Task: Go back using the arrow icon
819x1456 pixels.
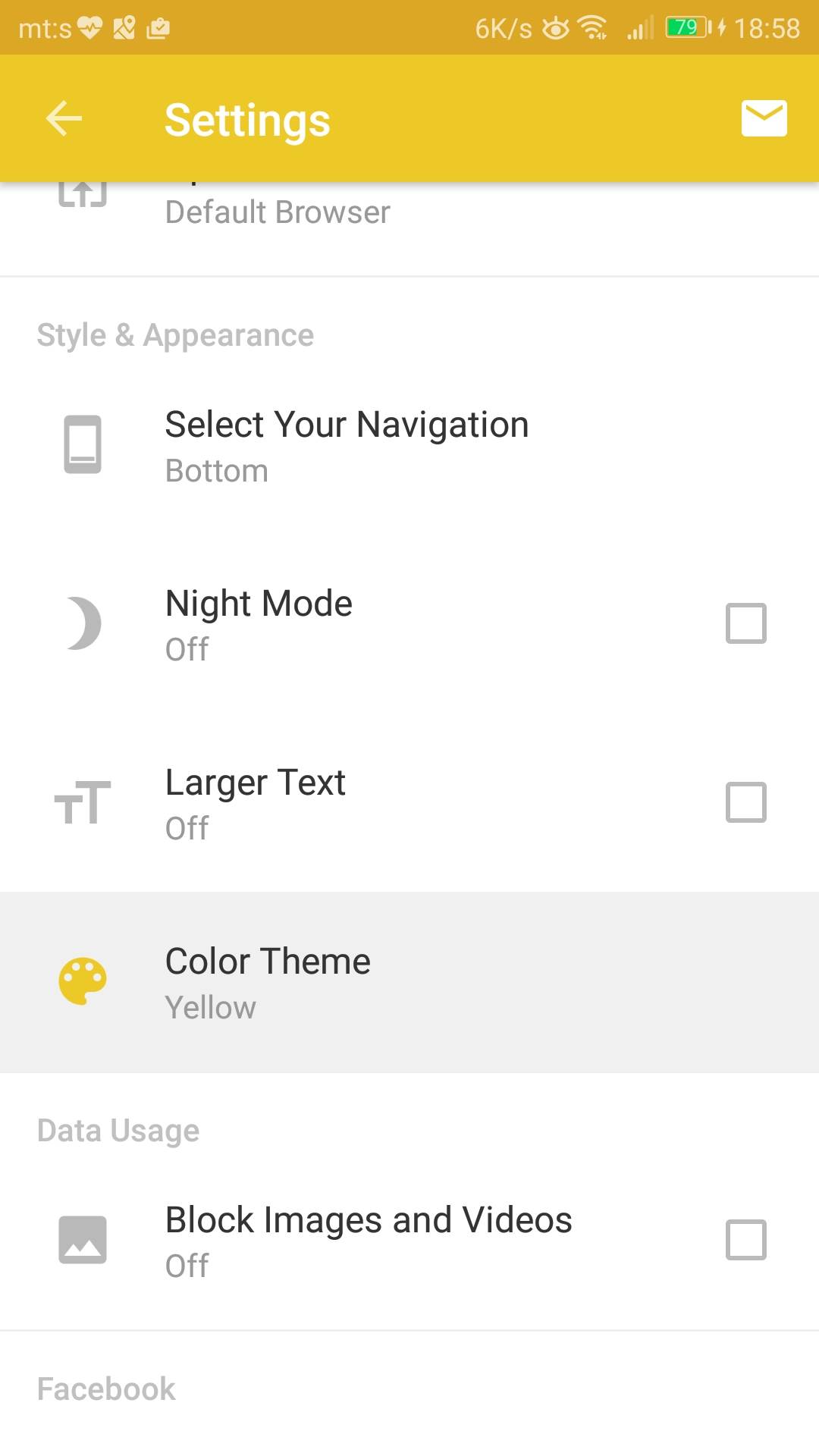Action: [64, 118]
